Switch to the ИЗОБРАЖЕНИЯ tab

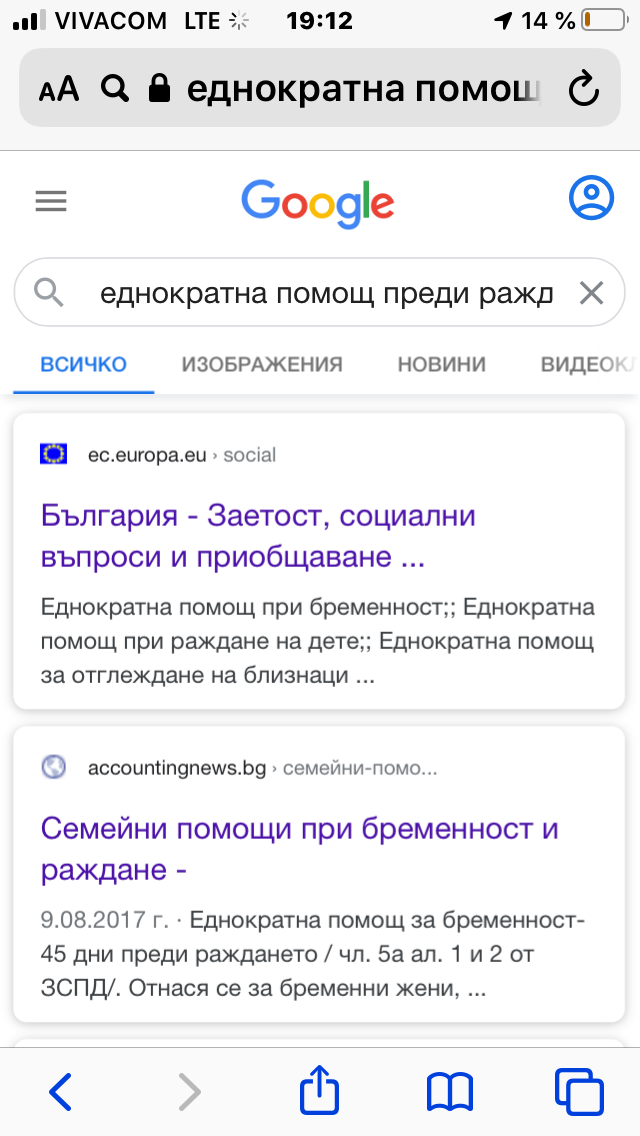262,364
